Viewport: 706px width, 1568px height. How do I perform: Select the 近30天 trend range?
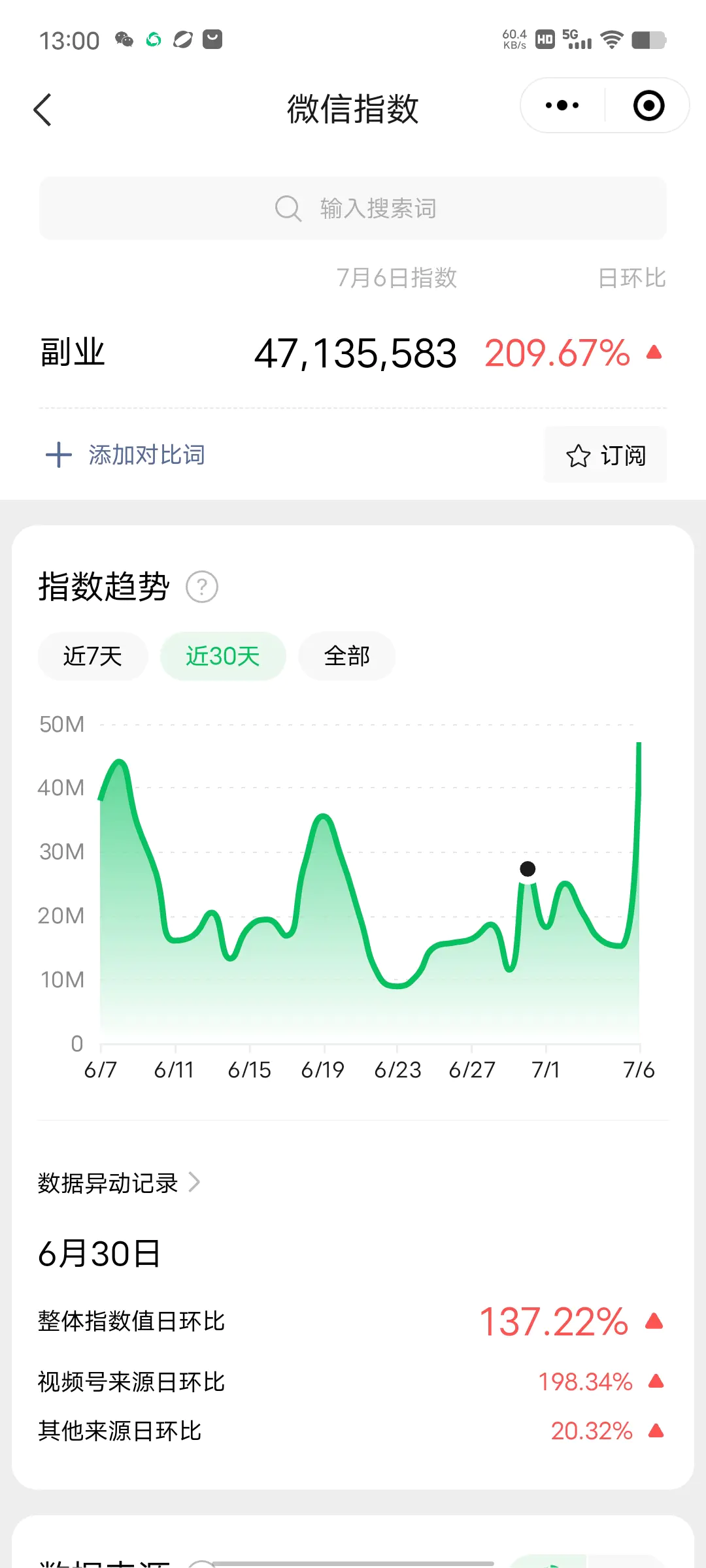223,656
